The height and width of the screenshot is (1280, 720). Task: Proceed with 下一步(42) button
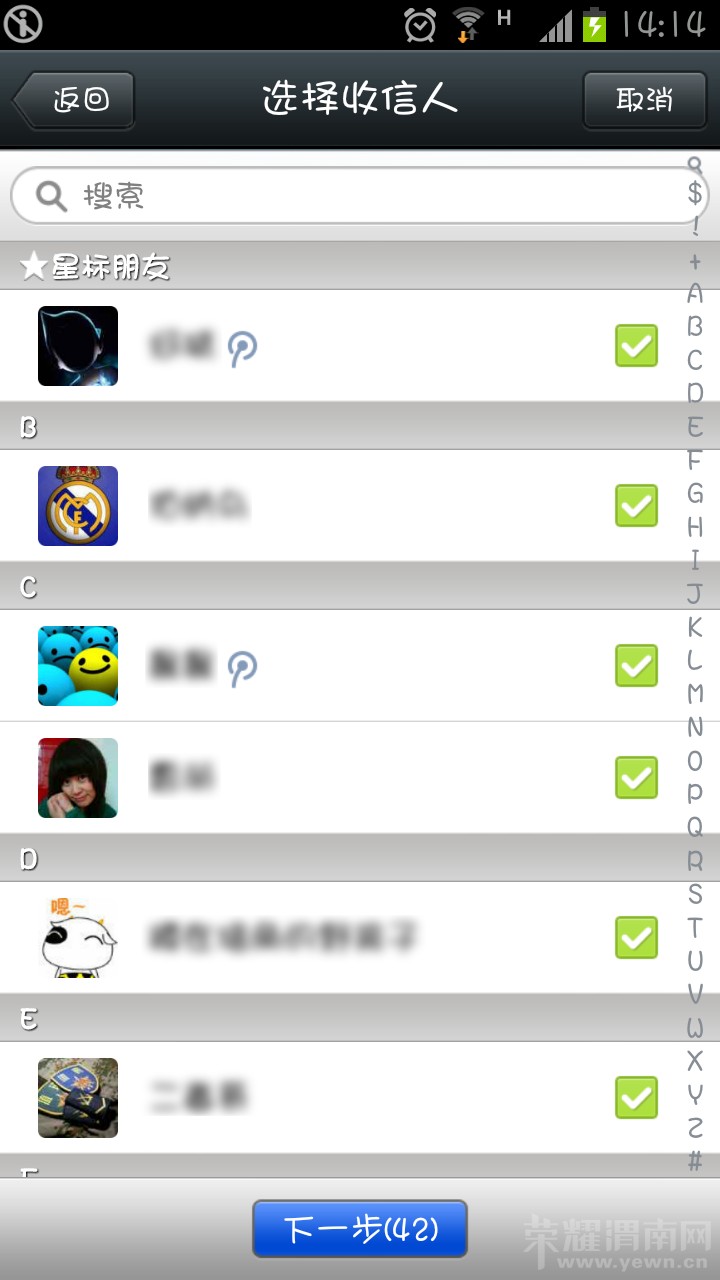(x=360, y=1228)
